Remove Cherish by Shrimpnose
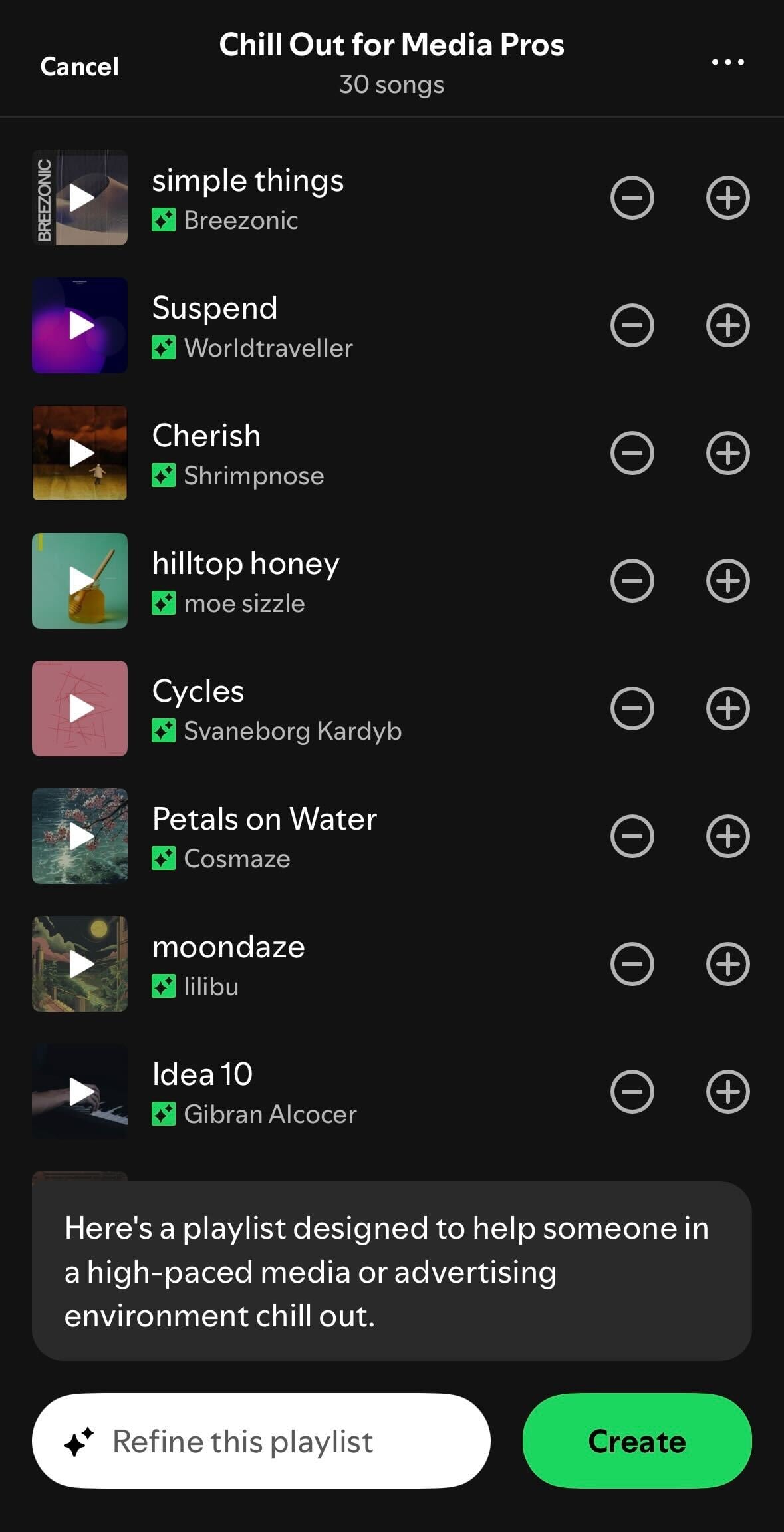The image size is (784, 1532). [x=632, y=453]
